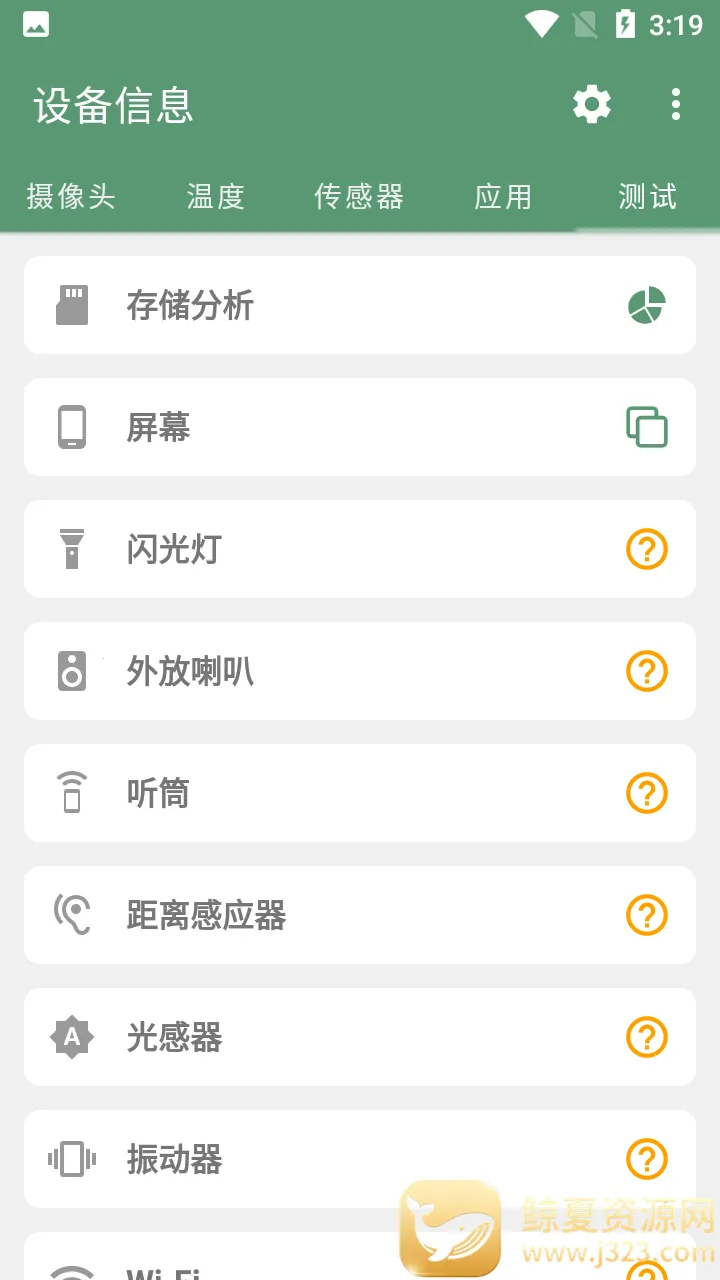This screenshot has width=720, height=1280.
Task: Switch to the 传感器 tab
Action: click(359, 197)
